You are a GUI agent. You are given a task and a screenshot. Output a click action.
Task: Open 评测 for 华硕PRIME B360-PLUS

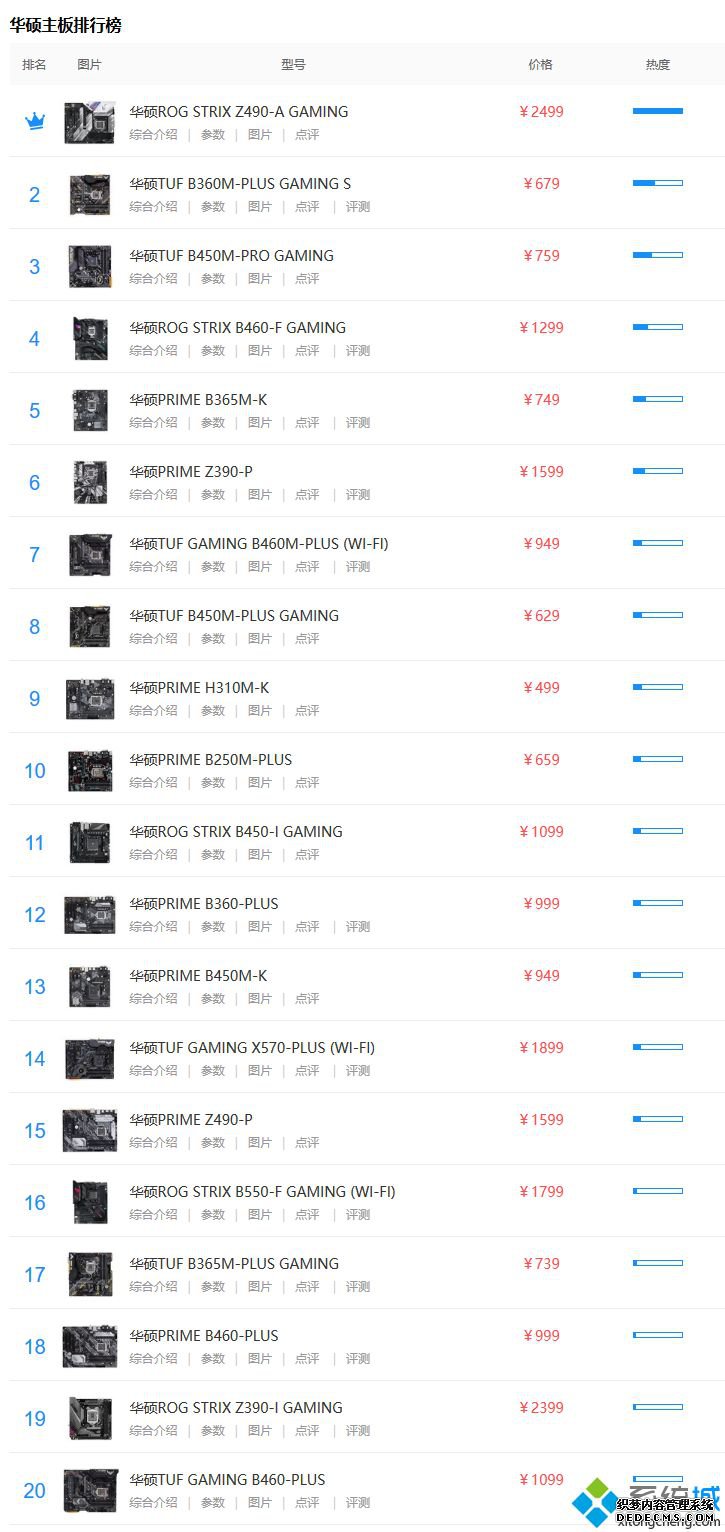pos(358,927)
